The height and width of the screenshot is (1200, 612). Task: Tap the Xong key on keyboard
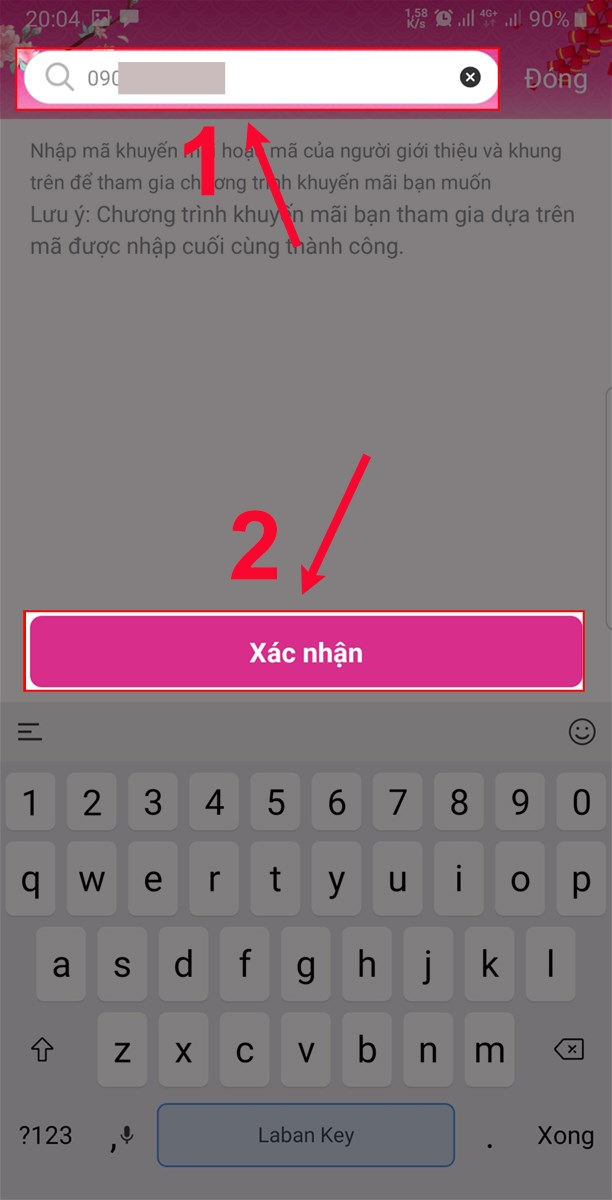pos(565,1135)
